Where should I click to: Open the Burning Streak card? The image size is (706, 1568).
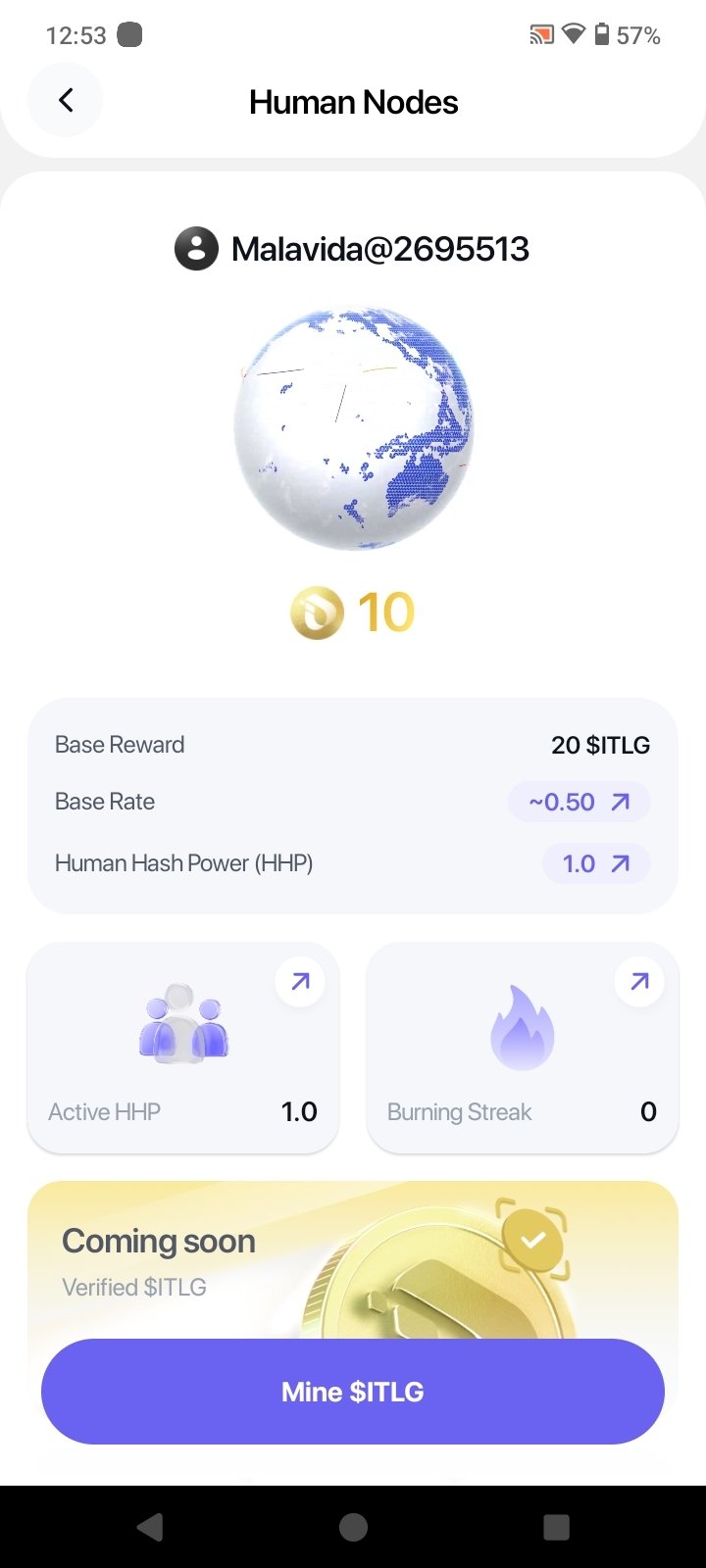coord(522,1048)
